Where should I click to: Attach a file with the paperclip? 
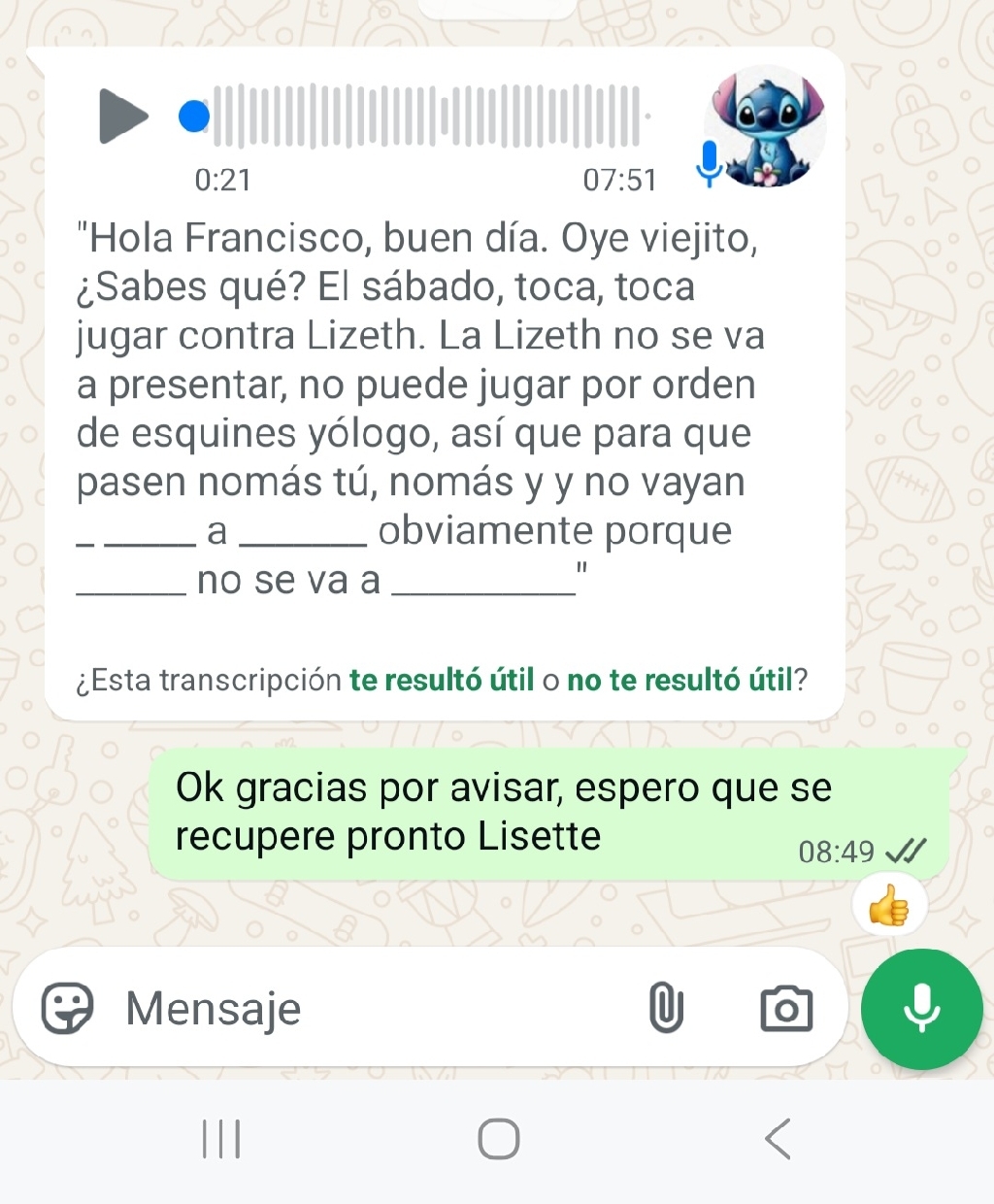click(666, 1008)
